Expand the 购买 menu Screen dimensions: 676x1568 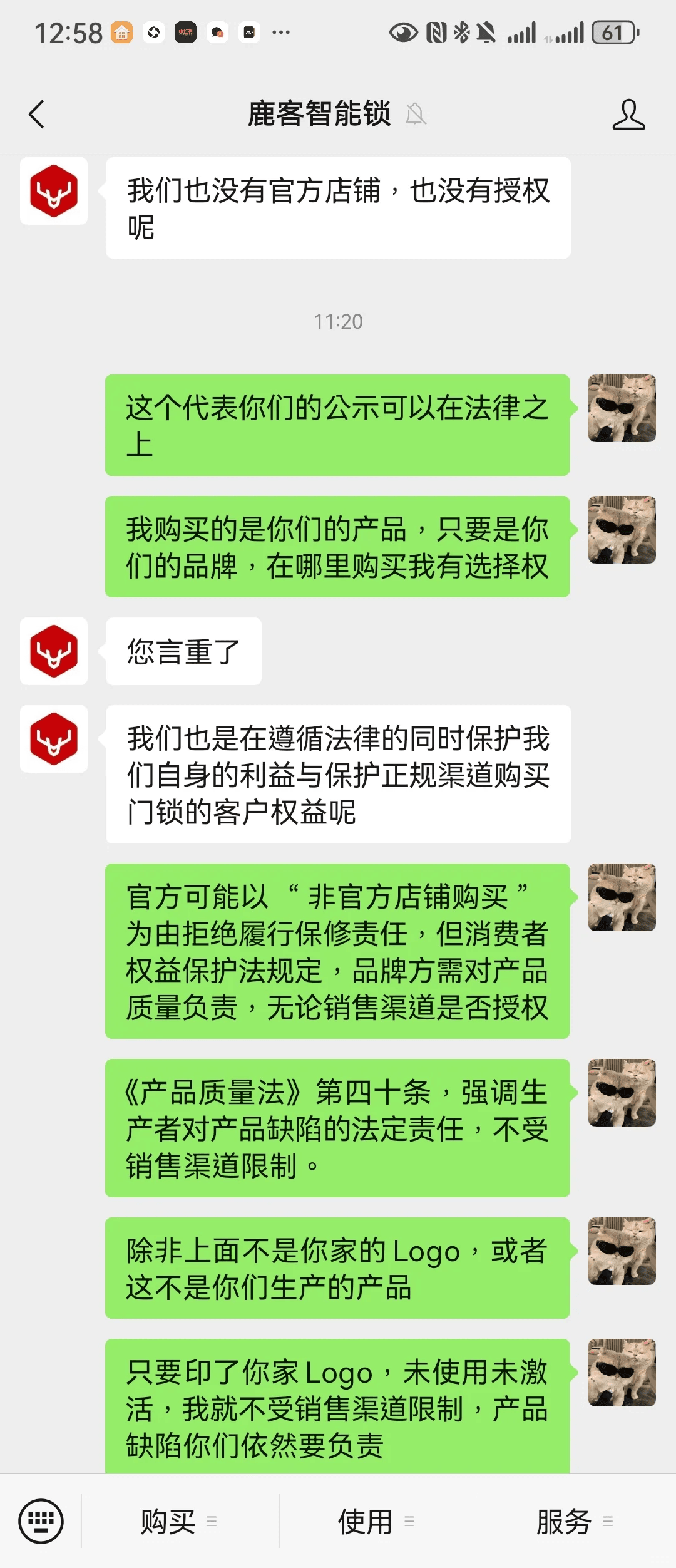[179, 1522]
